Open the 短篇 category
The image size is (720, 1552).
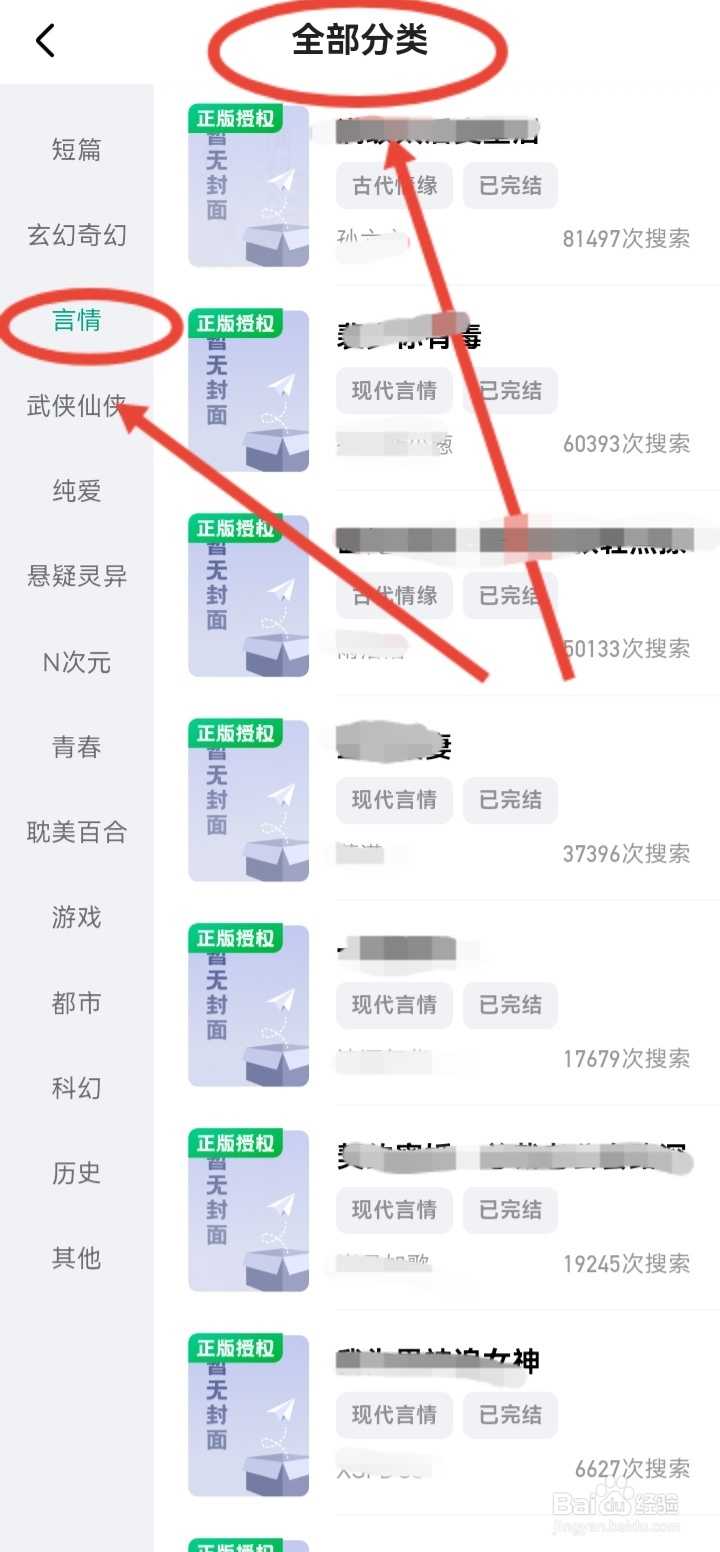(76, 149)
